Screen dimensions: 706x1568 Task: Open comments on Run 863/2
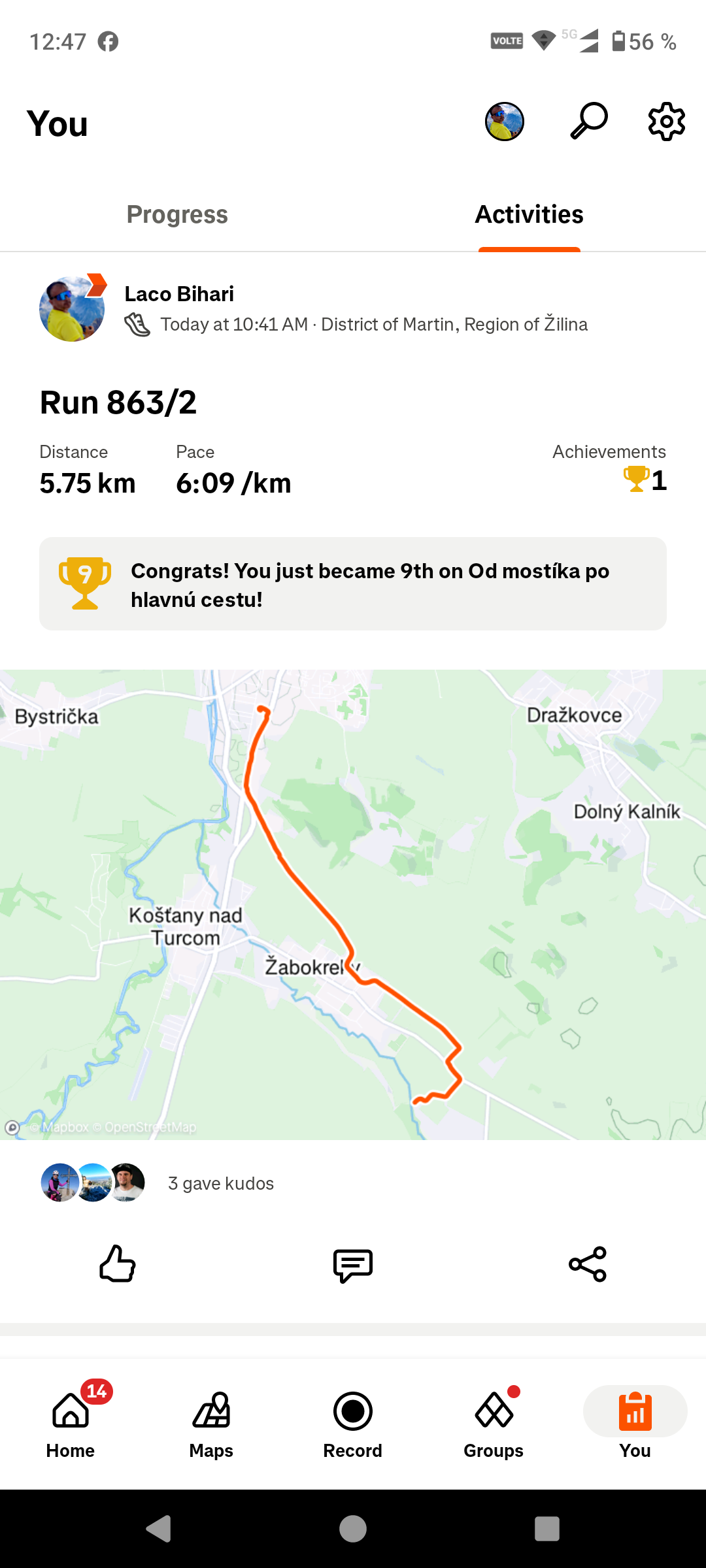(353, 1266)
